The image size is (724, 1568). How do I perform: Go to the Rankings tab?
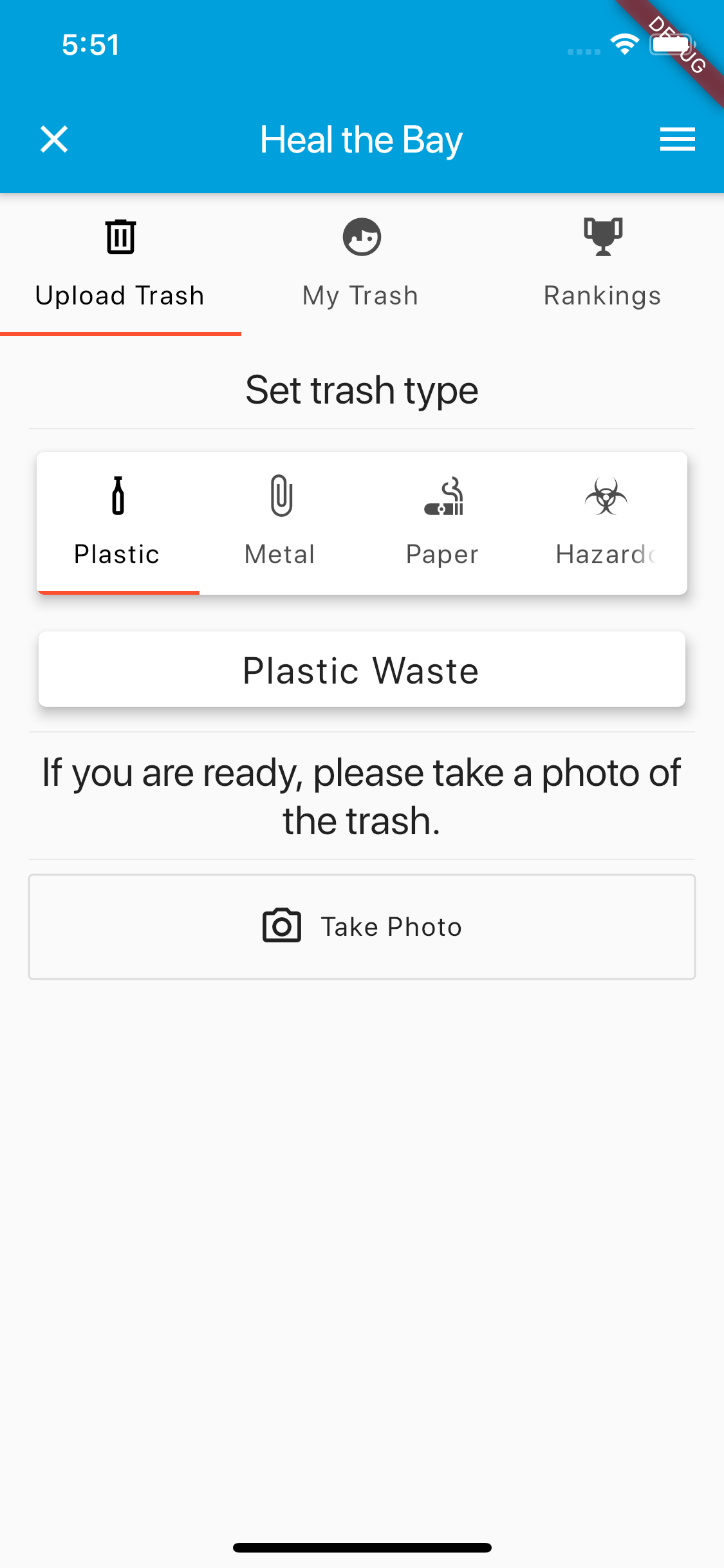(602, 264)
